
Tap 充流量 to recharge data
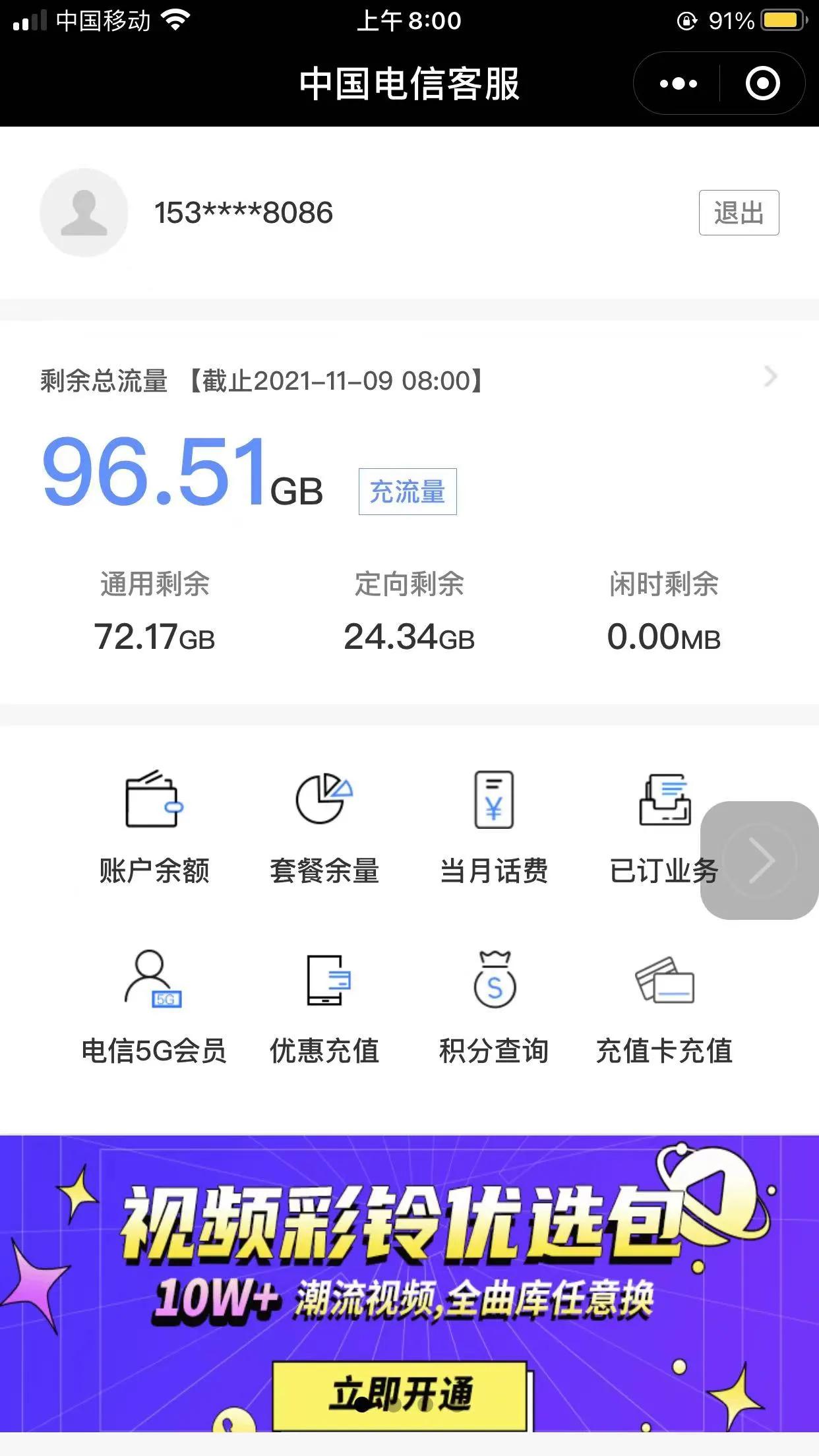pyautogui.click(x=409, y=491)
